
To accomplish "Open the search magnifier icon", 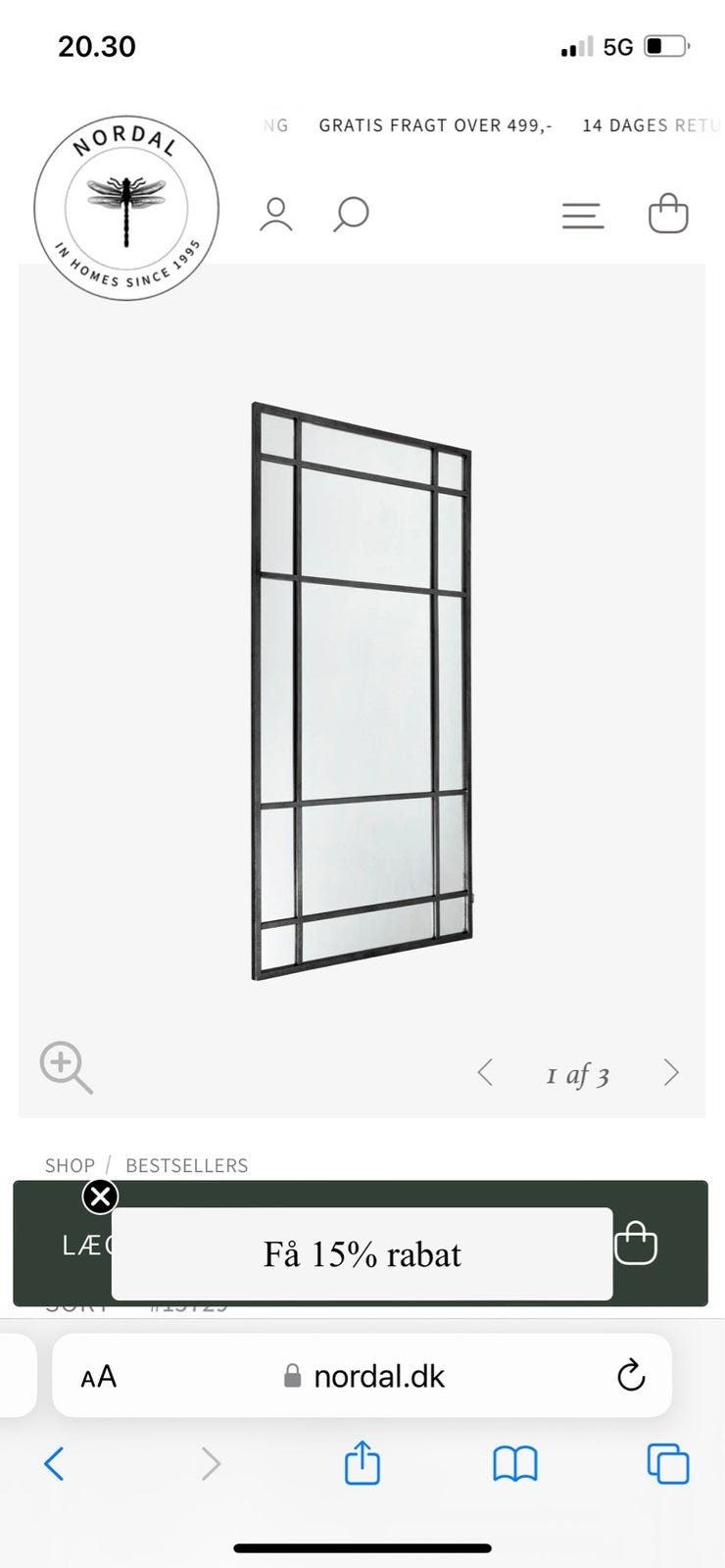I will [350, 214].
